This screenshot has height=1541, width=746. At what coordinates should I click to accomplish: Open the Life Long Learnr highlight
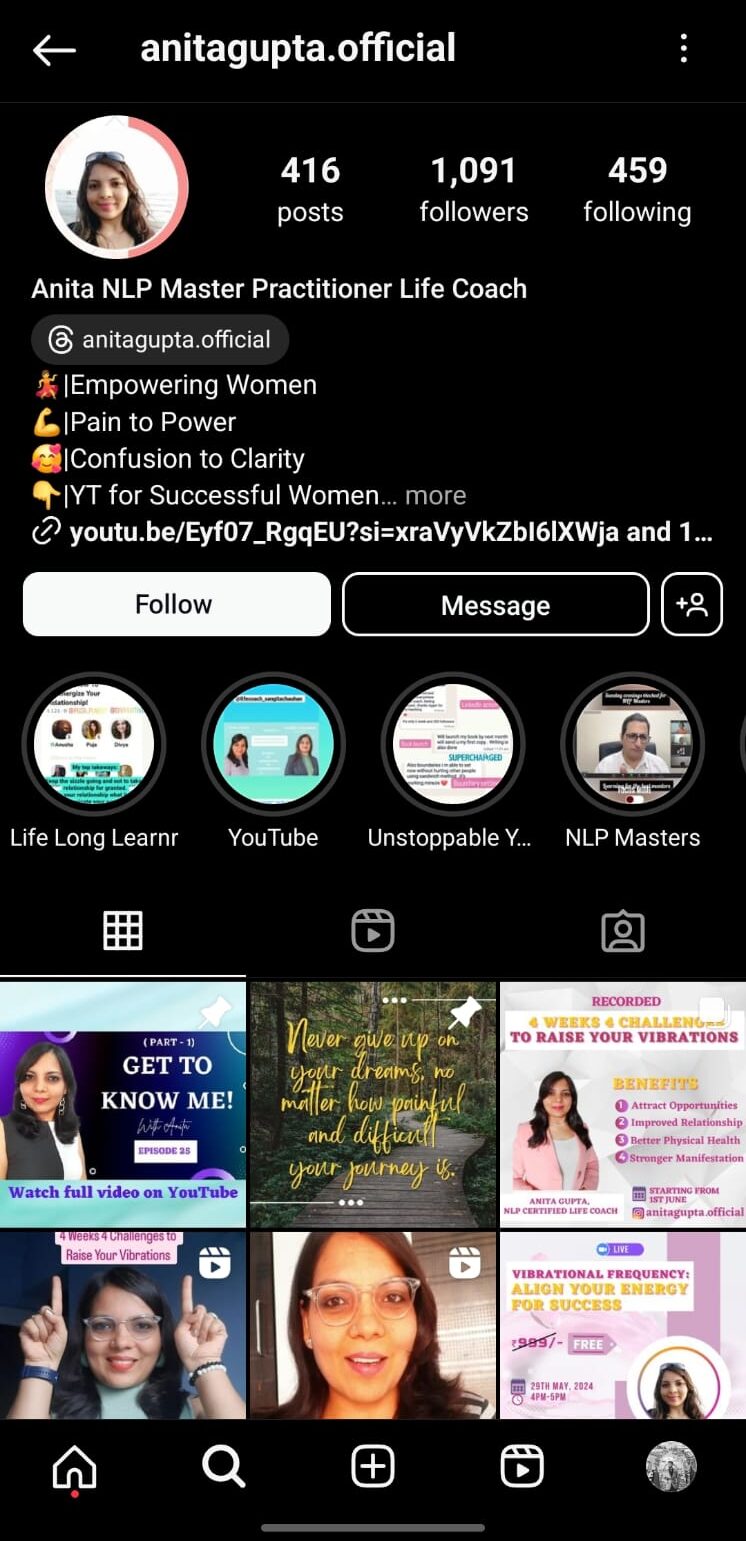[94, 745]
